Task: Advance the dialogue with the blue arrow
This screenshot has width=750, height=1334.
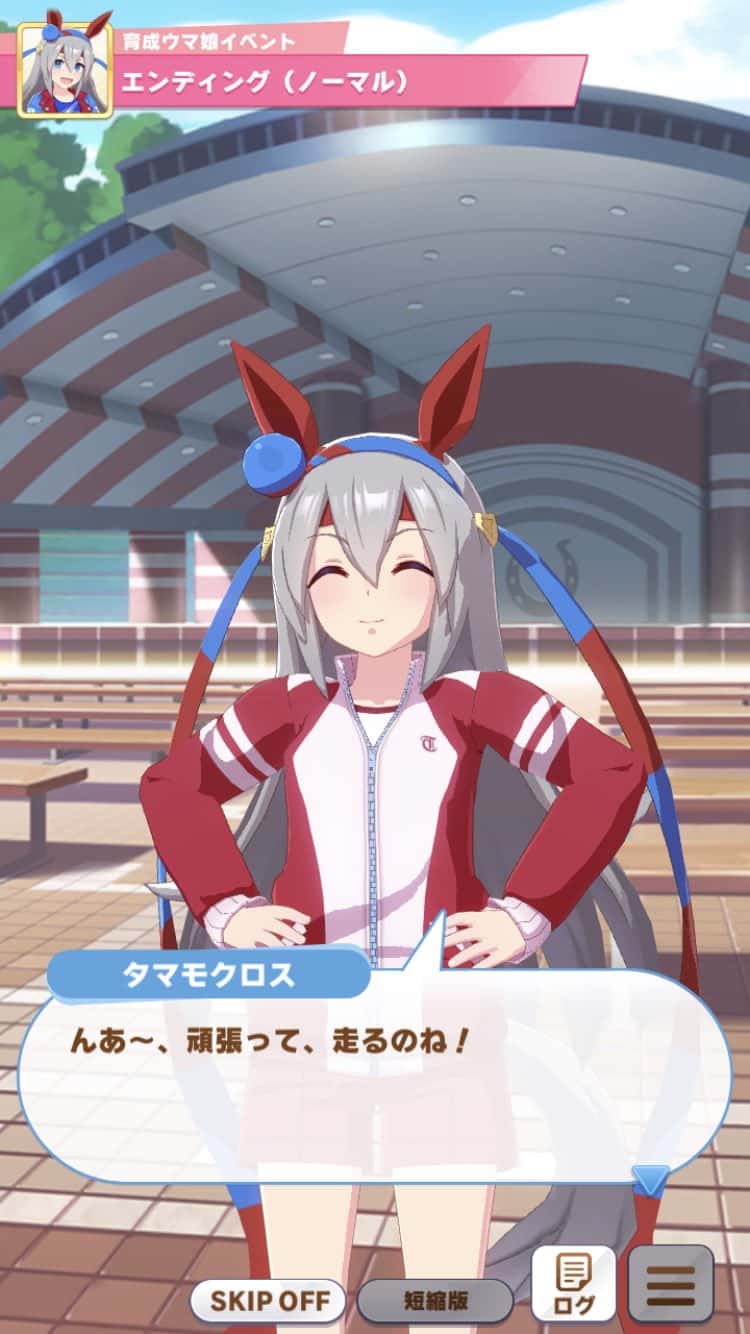Action: 651,1180
